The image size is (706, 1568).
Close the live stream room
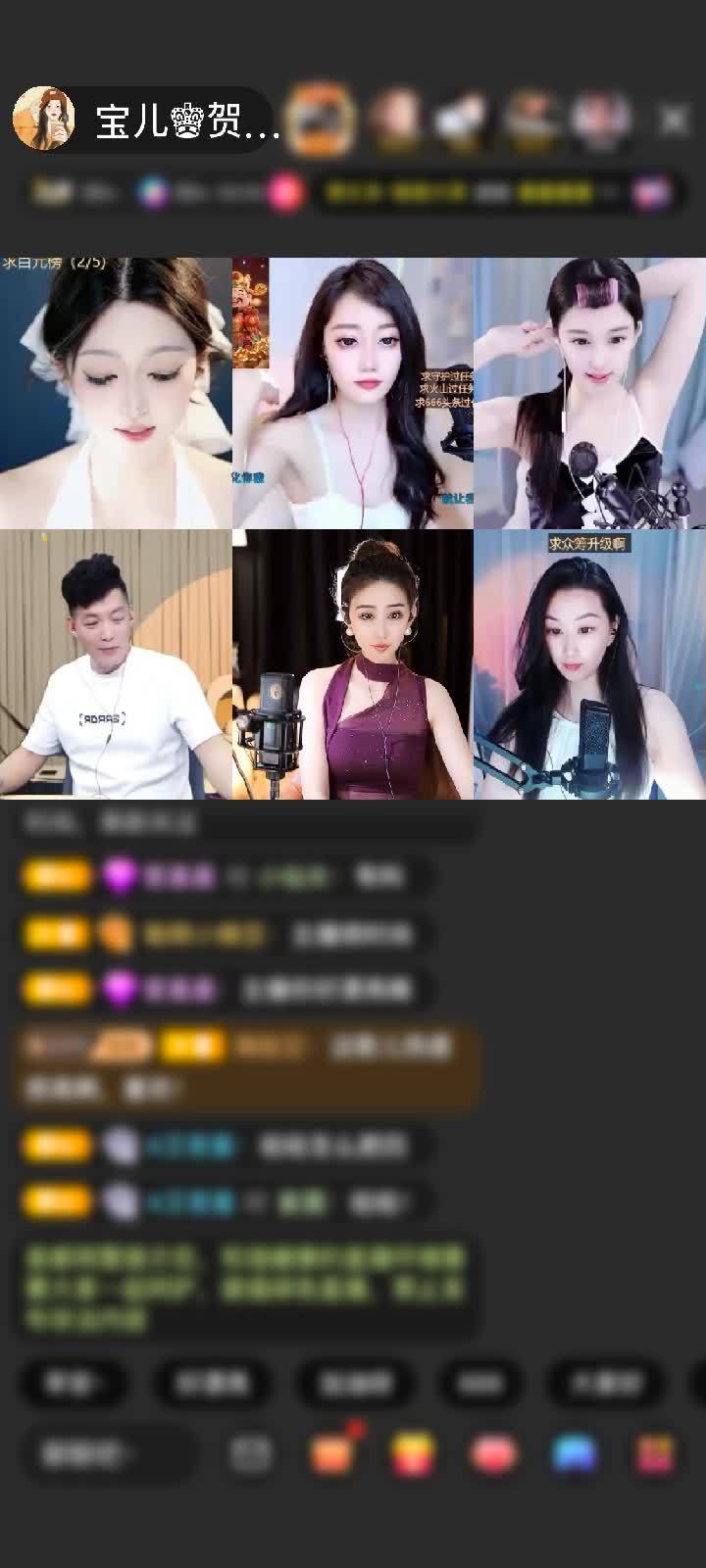point(674,121)
